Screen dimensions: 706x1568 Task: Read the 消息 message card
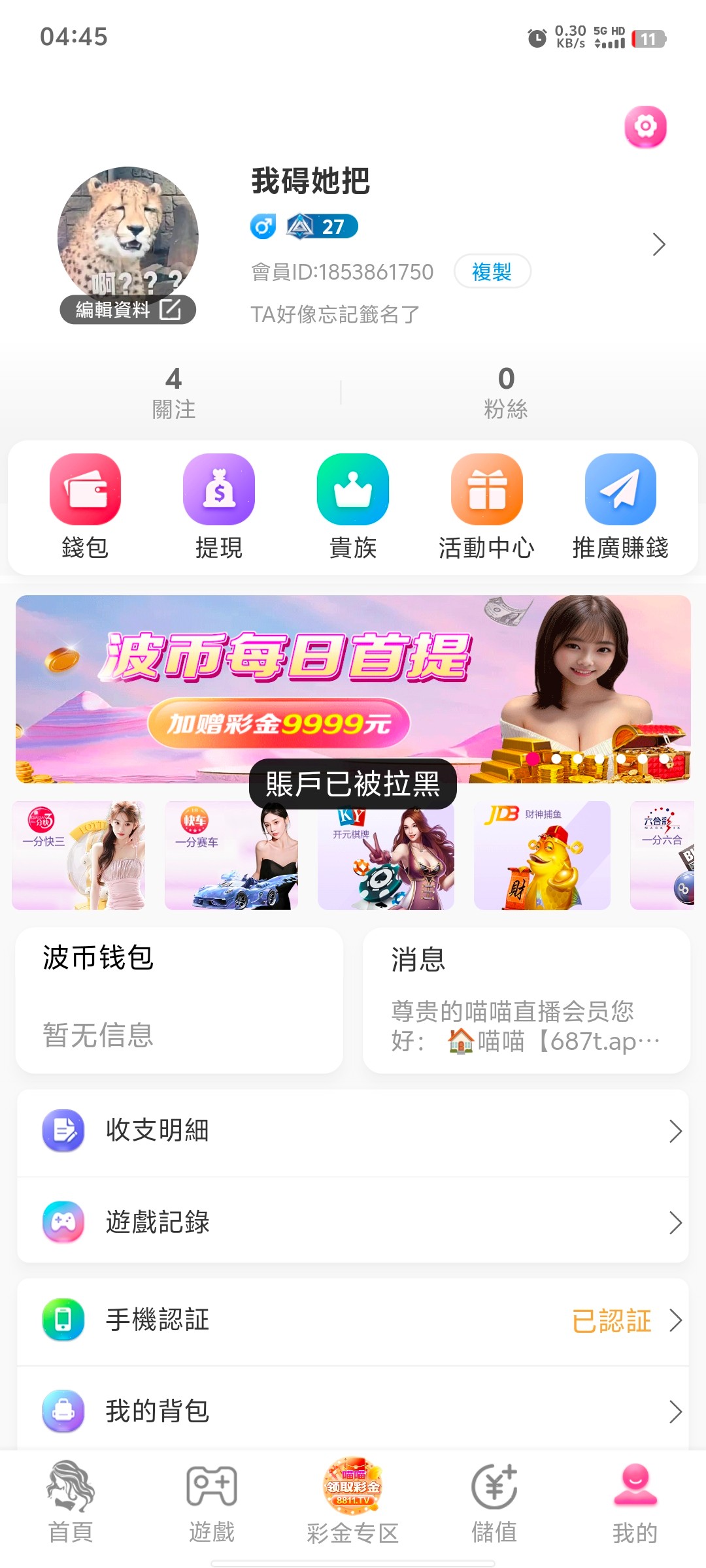[526, 1000]
